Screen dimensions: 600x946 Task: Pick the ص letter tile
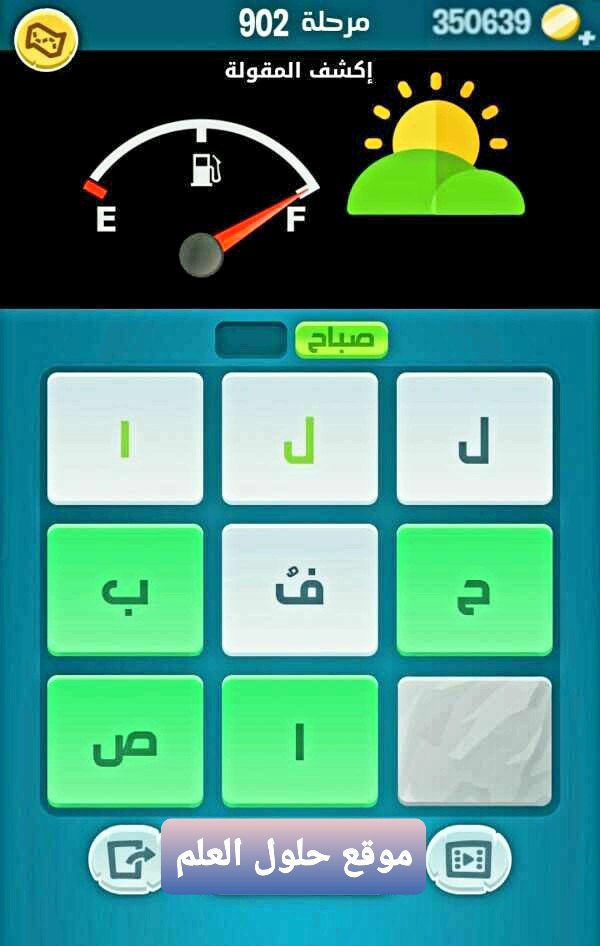point(125,741)
